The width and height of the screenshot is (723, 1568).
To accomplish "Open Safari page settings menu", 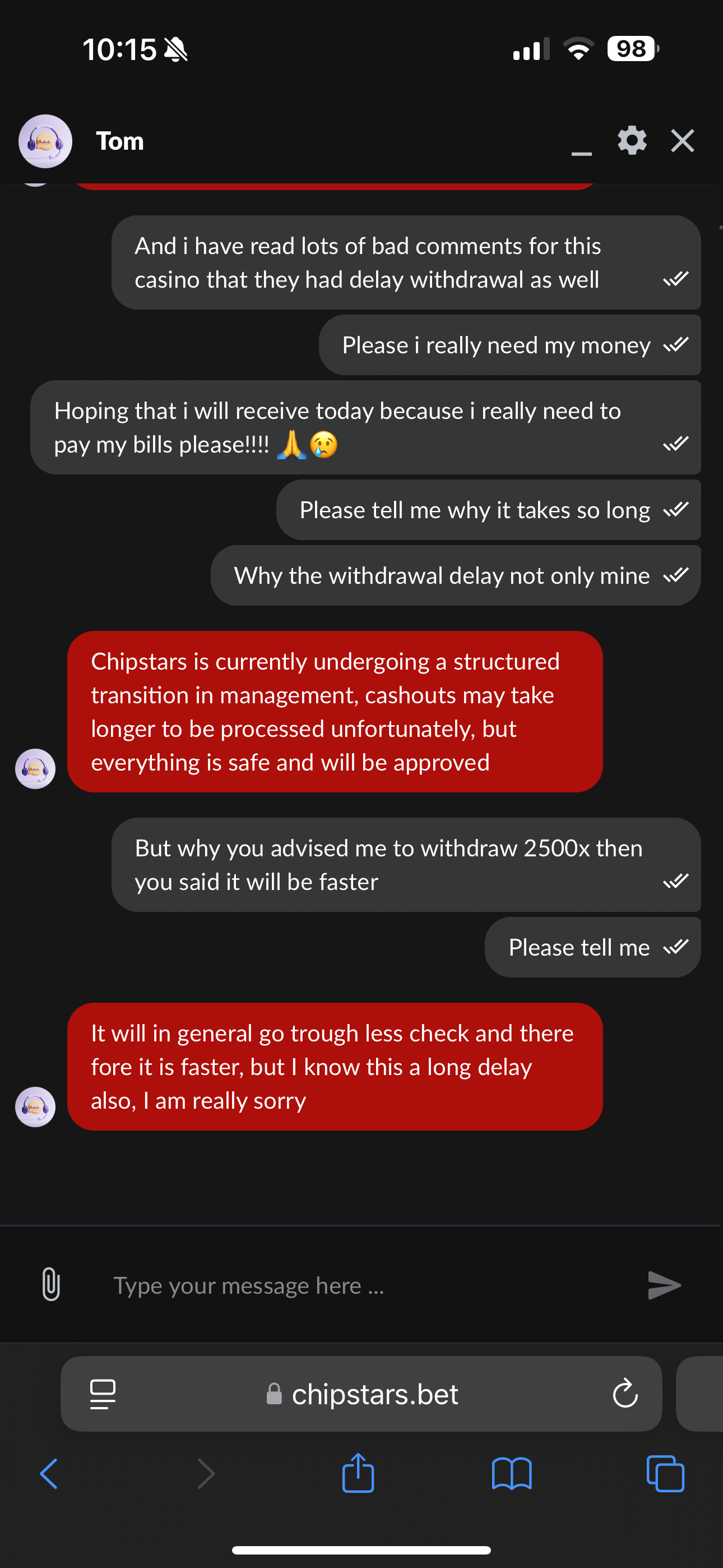I will click(x=103, y=1394).
